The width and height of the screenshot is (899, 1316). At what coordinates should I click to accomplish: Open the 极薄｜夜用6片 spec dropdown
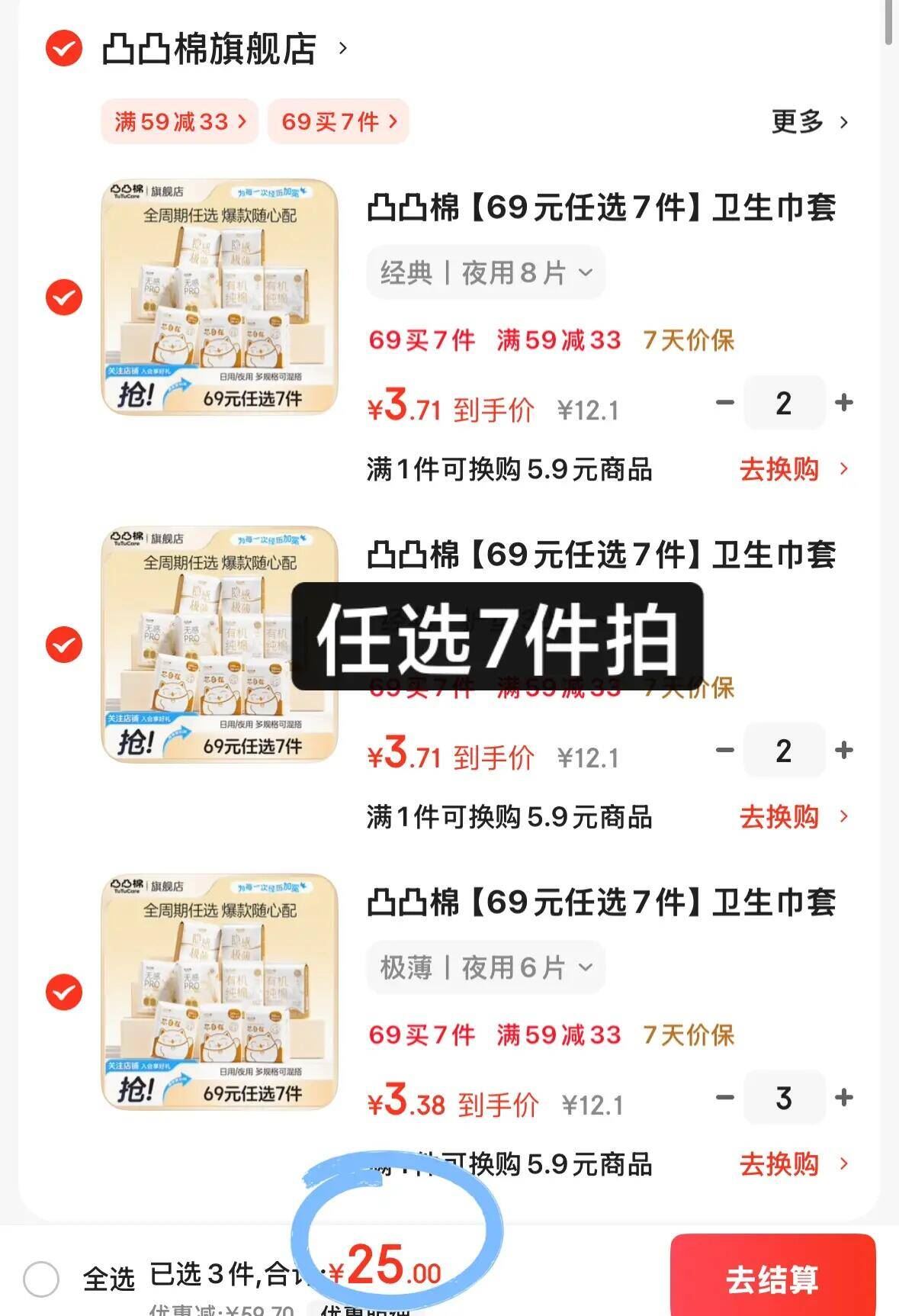click(x=486, y=967)
